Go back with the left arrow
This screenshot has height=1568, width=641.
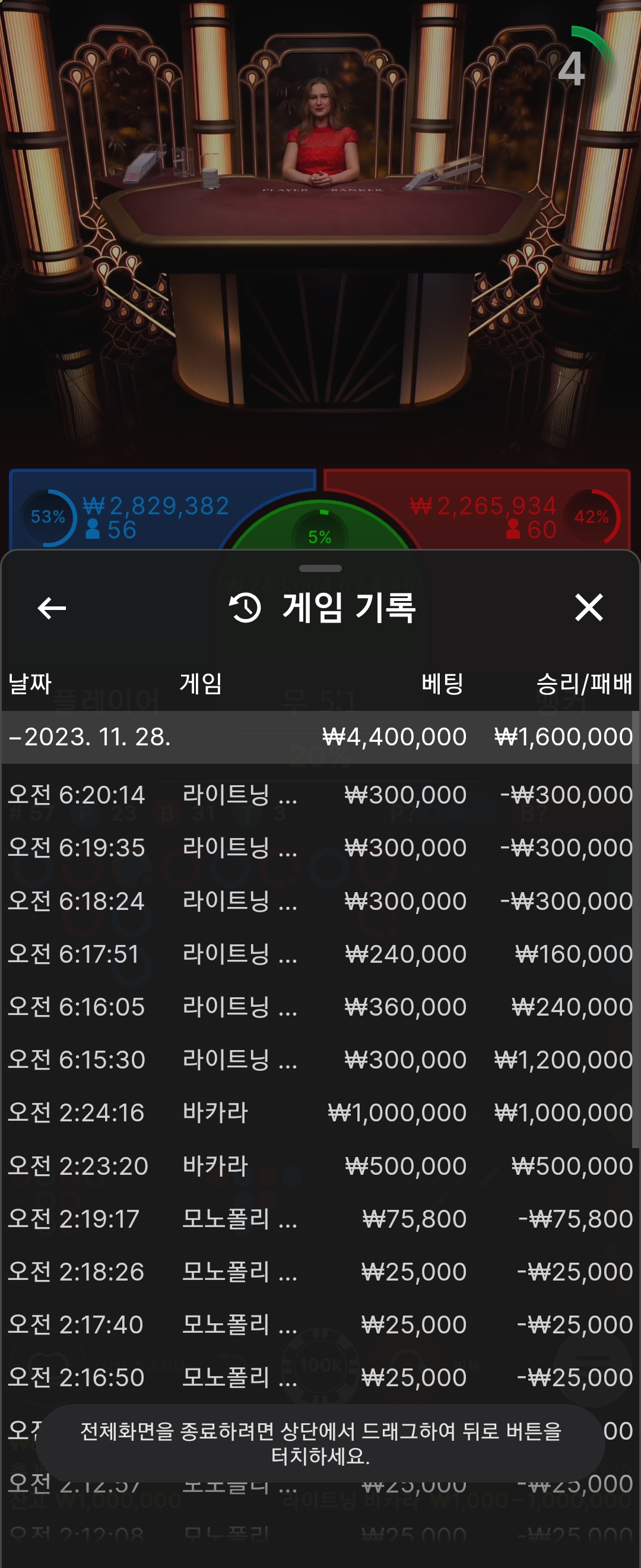tap(52, 608)
